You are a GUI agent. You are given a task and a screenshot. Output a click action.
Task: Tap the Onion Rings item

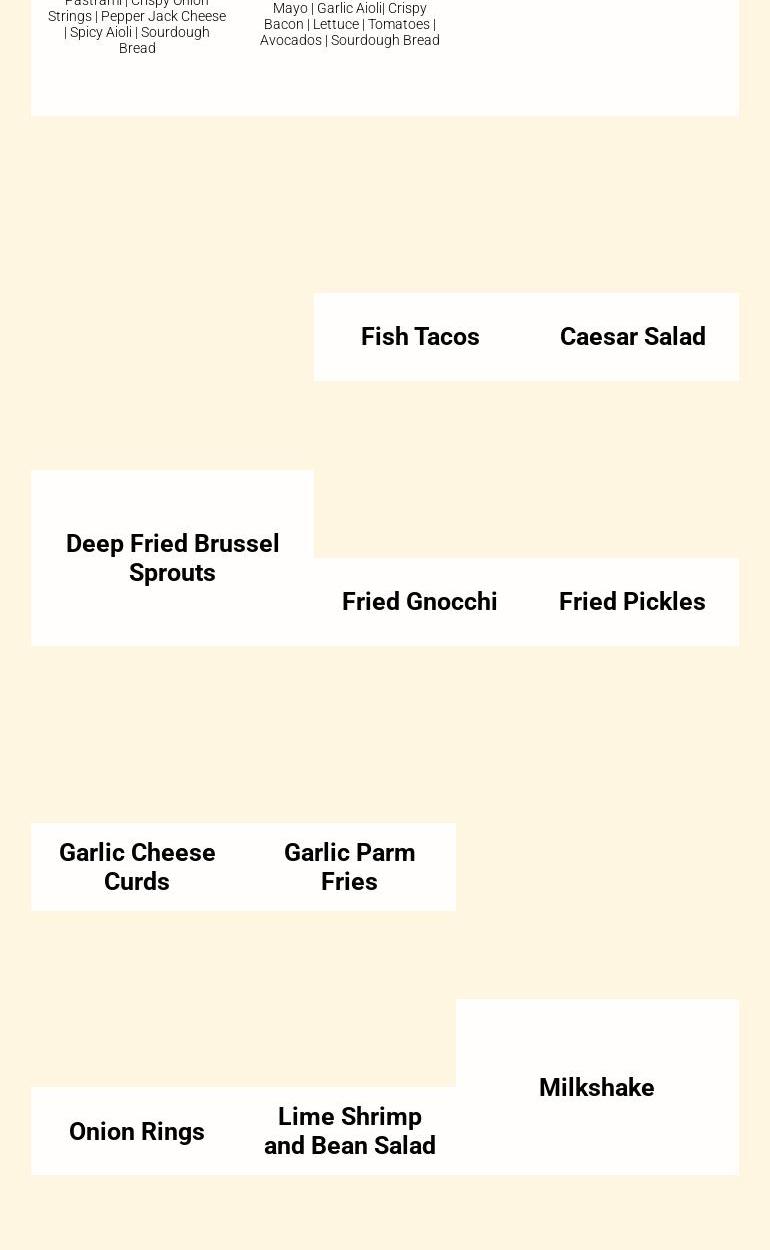[x=137, y=1131]
